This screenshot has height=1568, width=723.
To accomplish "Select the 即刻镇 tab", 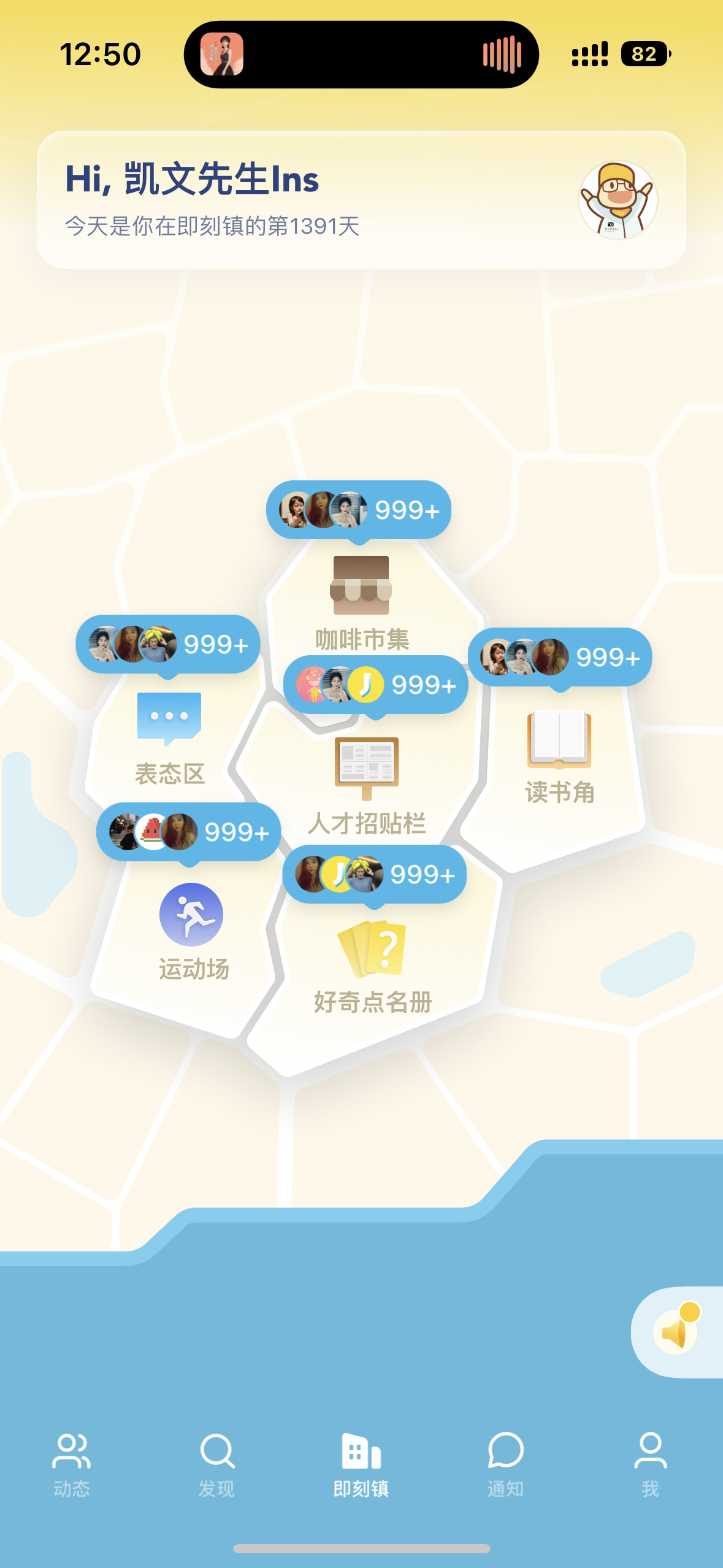I will click(361, 1465).
